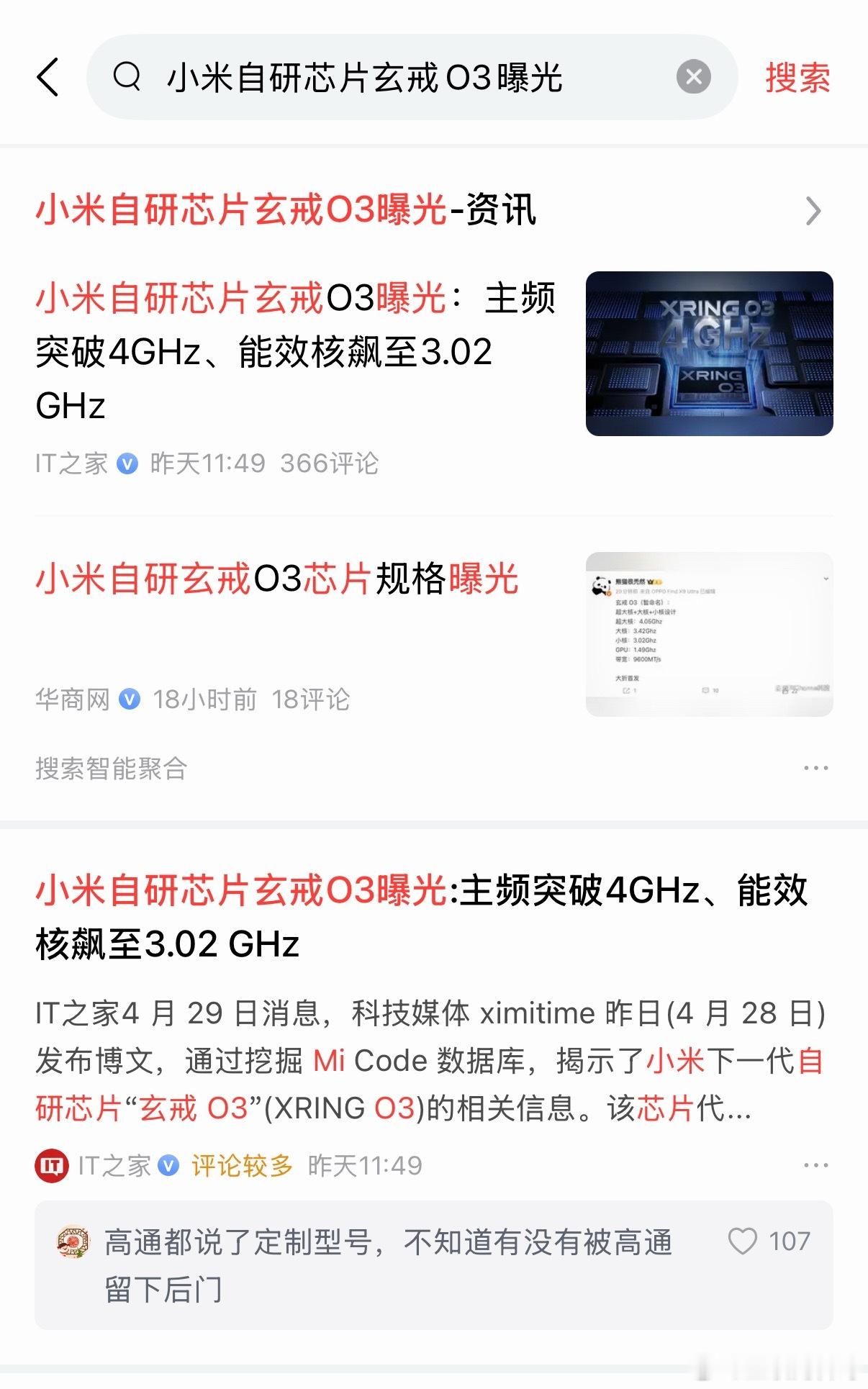868x1389 pixels.
Task: Open more options for 搜索智能聚合 section
Action: coord(814,766)
